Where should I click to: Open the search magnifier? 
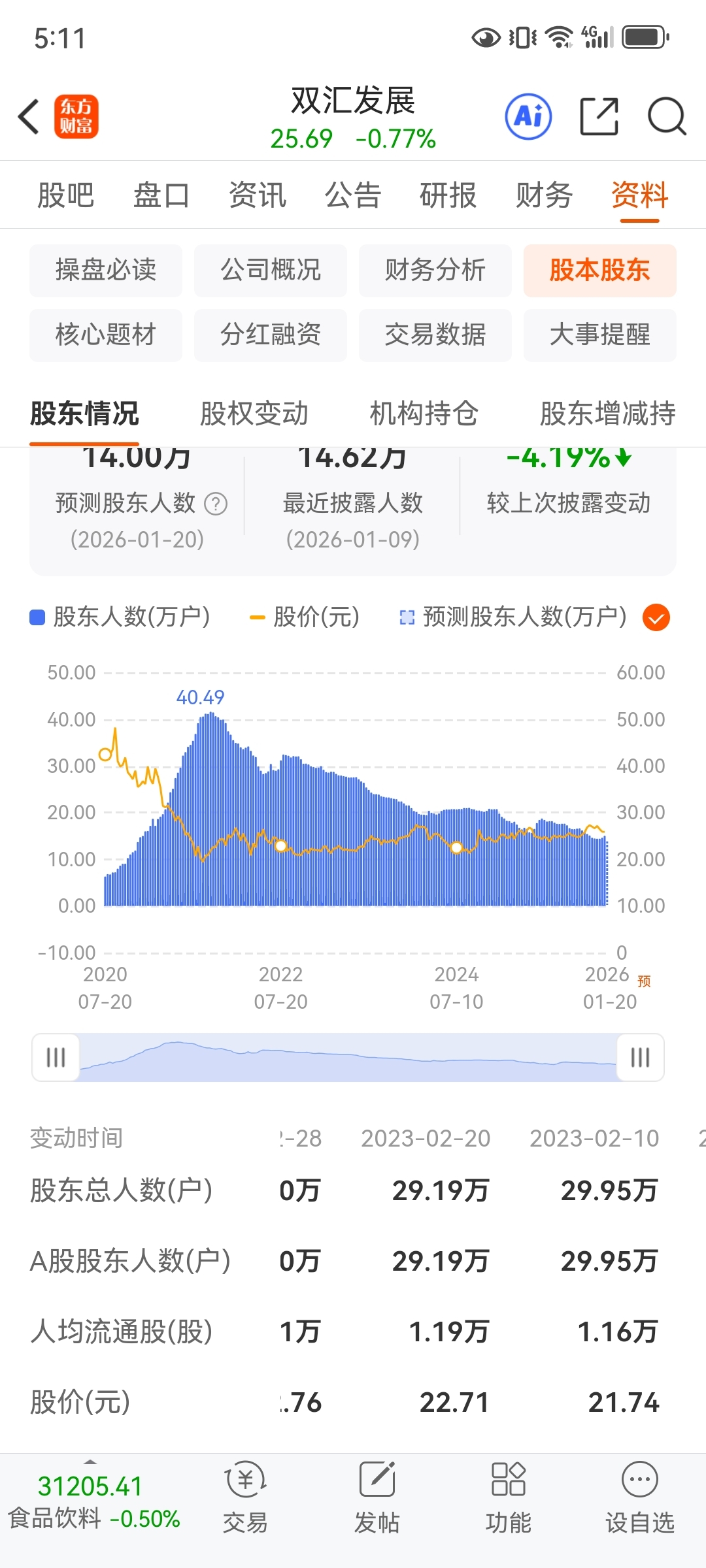click(666, 118)
